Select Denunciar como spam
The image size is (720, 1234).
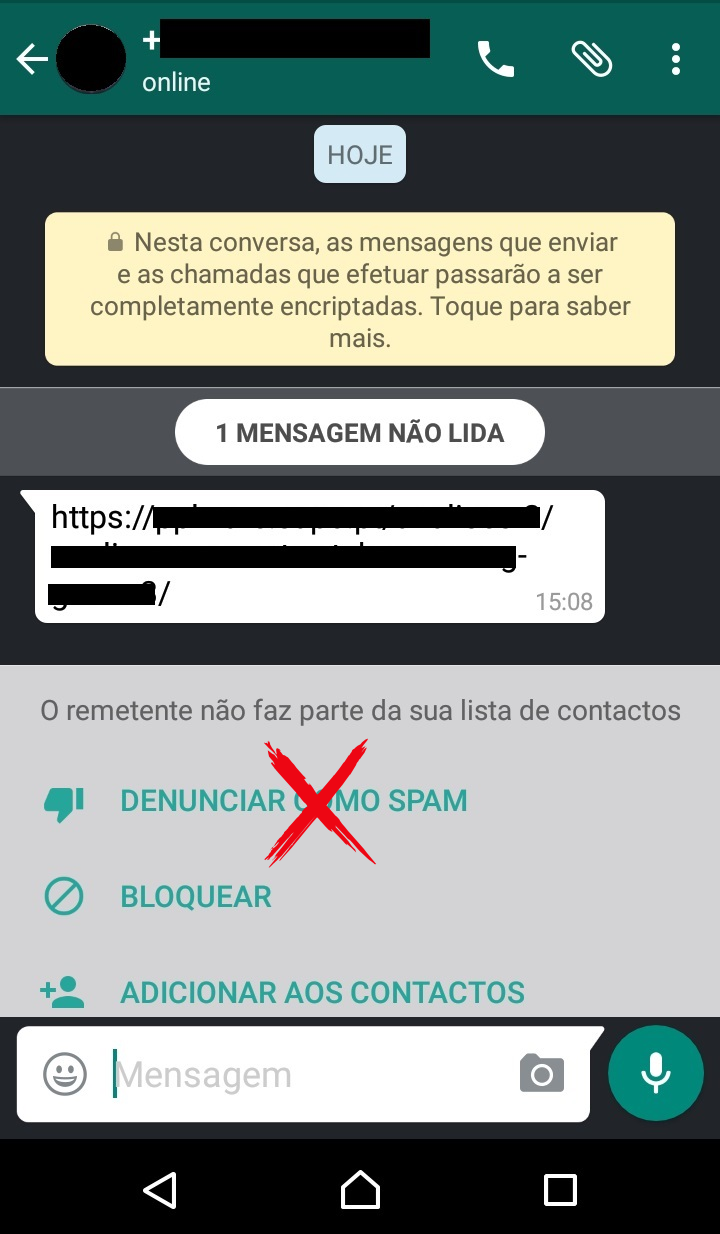(293, 801)
